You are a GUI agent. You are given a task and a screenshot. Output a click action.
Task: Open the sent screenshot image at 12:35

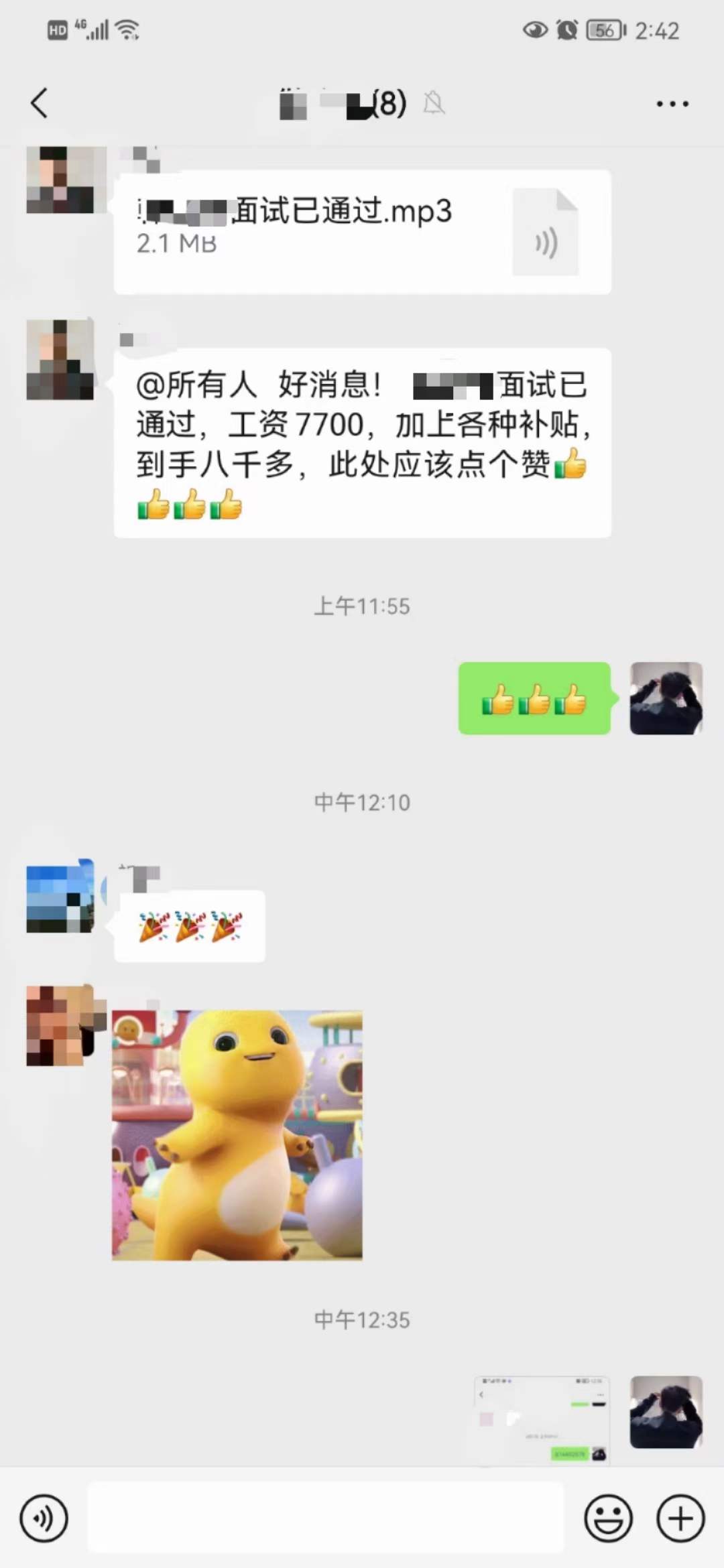[x=542, y=1421]
